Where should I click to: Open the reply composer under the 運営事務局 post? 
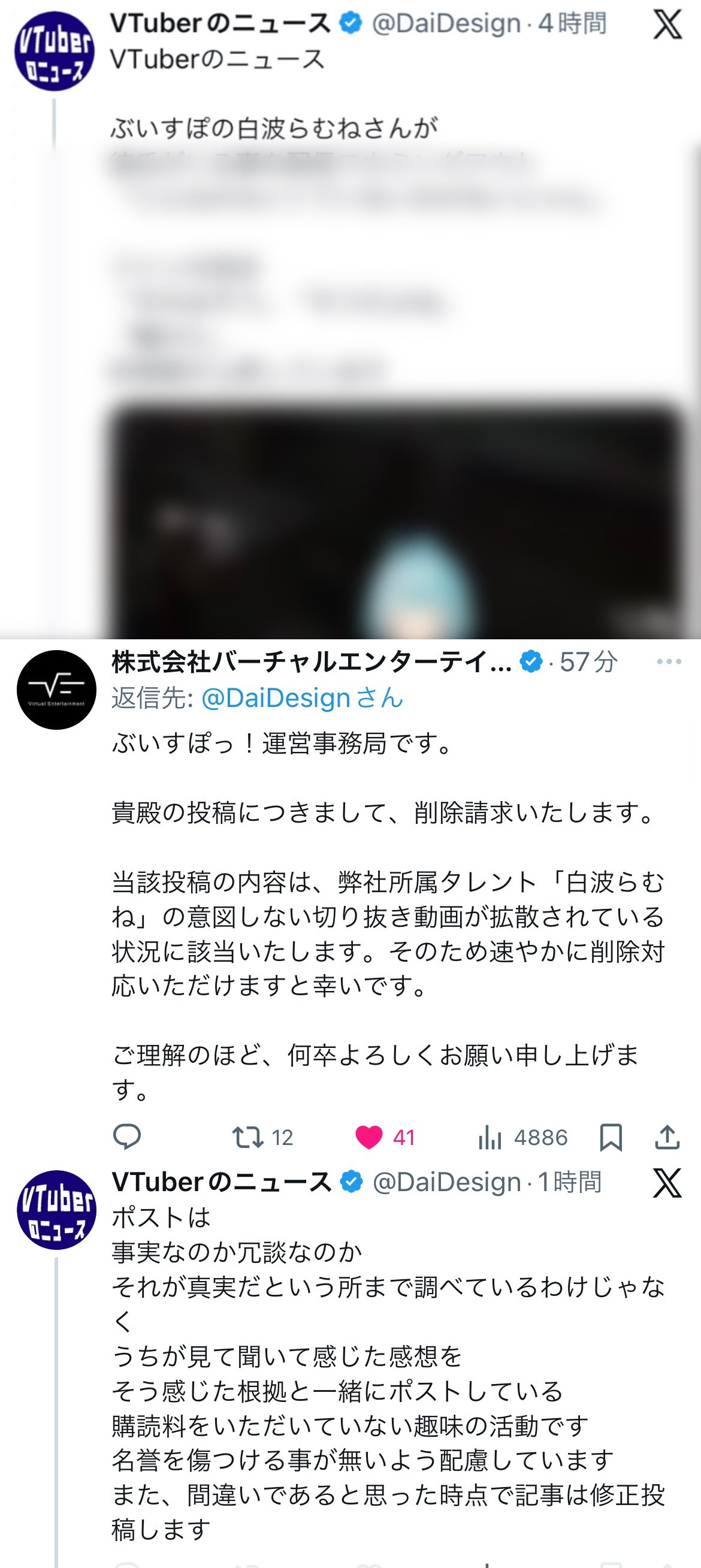pyautogui.click(x=127, y=1137)
